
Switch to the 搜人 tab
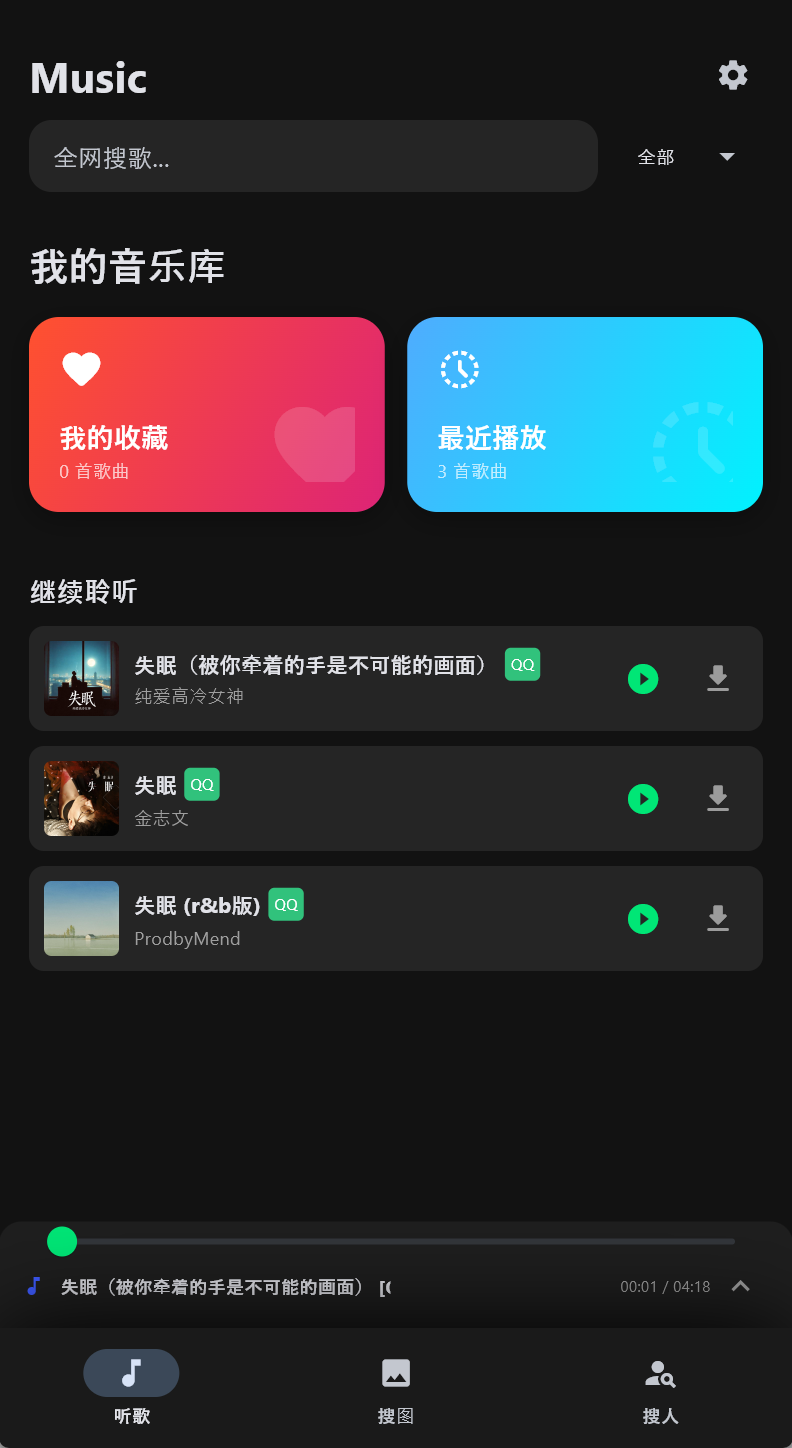660,1388
